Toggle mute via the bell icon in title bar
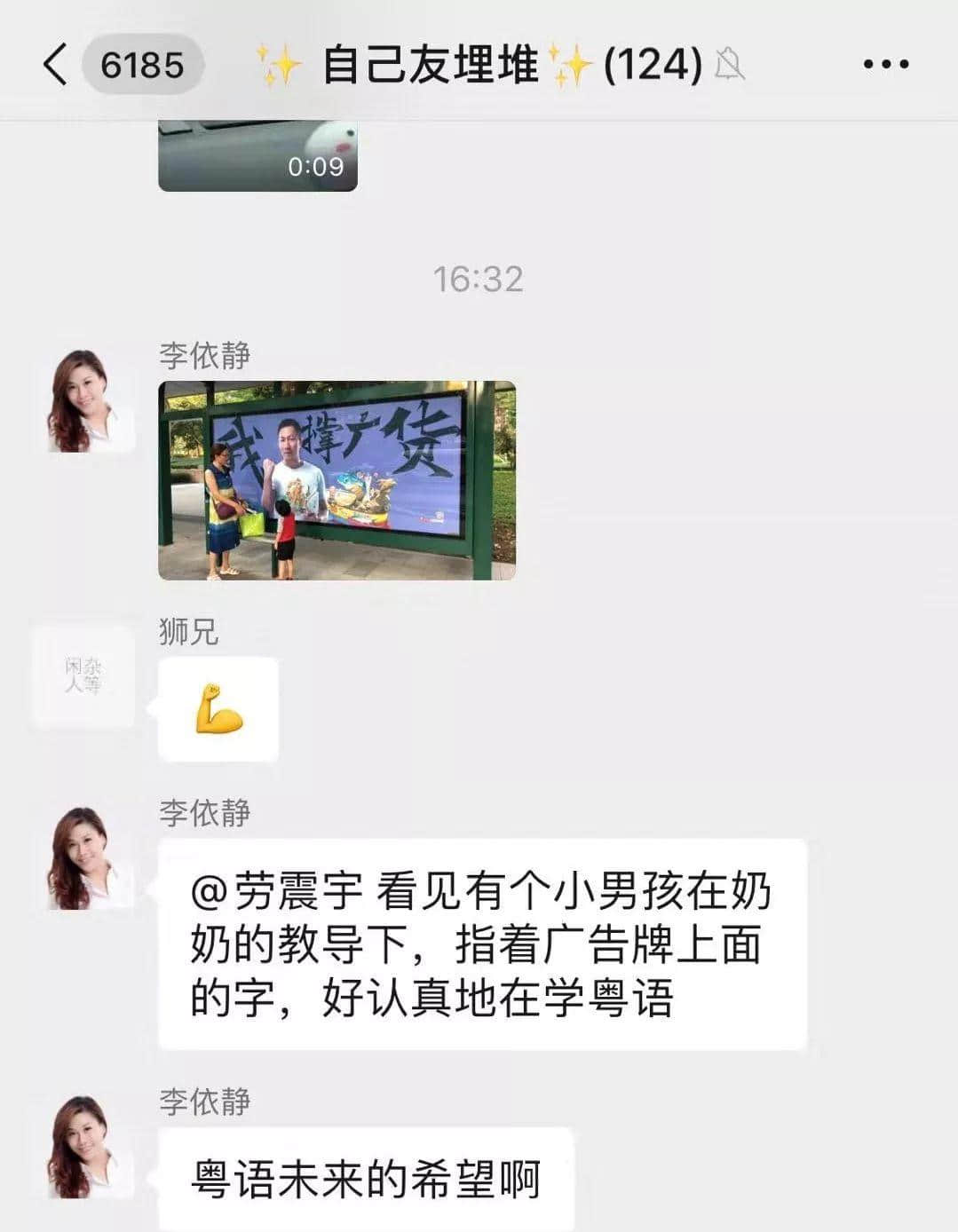This screenshot has height=1232, width=958. pos(730,66)
